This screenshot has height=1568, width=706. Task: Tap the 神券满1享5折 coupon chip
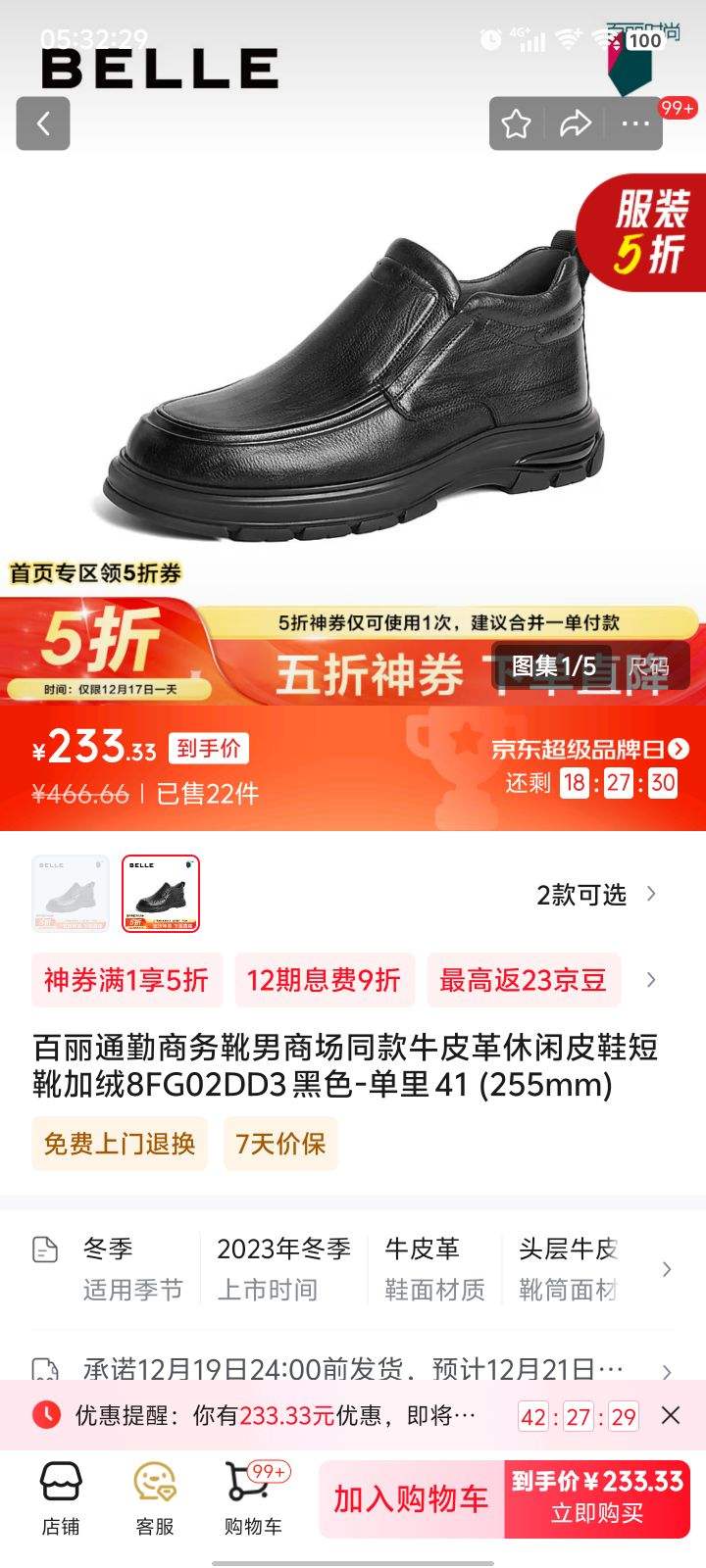coord(126,980)
